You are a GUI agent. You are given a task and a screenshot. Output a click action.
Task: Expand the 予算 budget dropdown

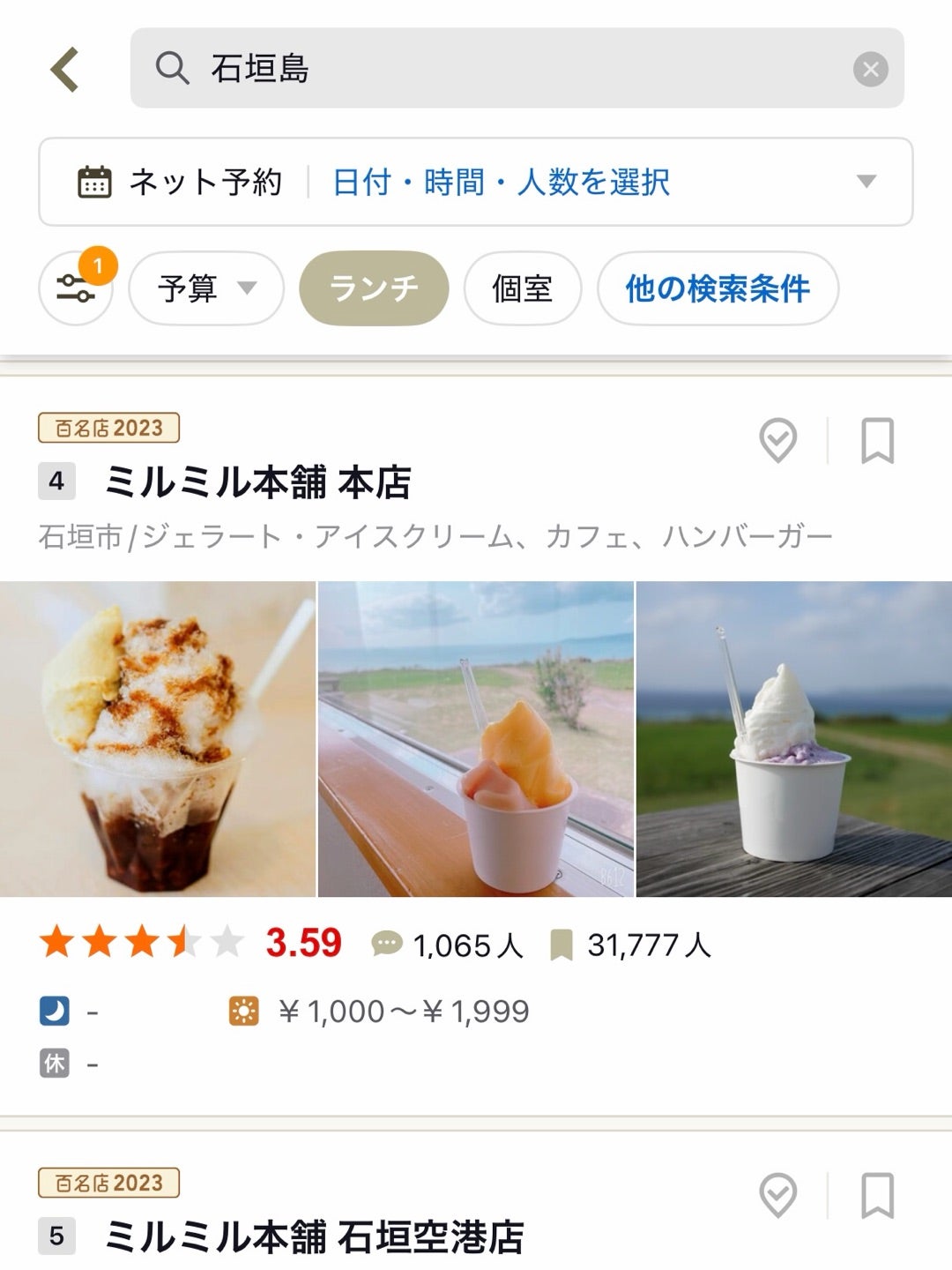pyautogui.click(x=206, y=288)
